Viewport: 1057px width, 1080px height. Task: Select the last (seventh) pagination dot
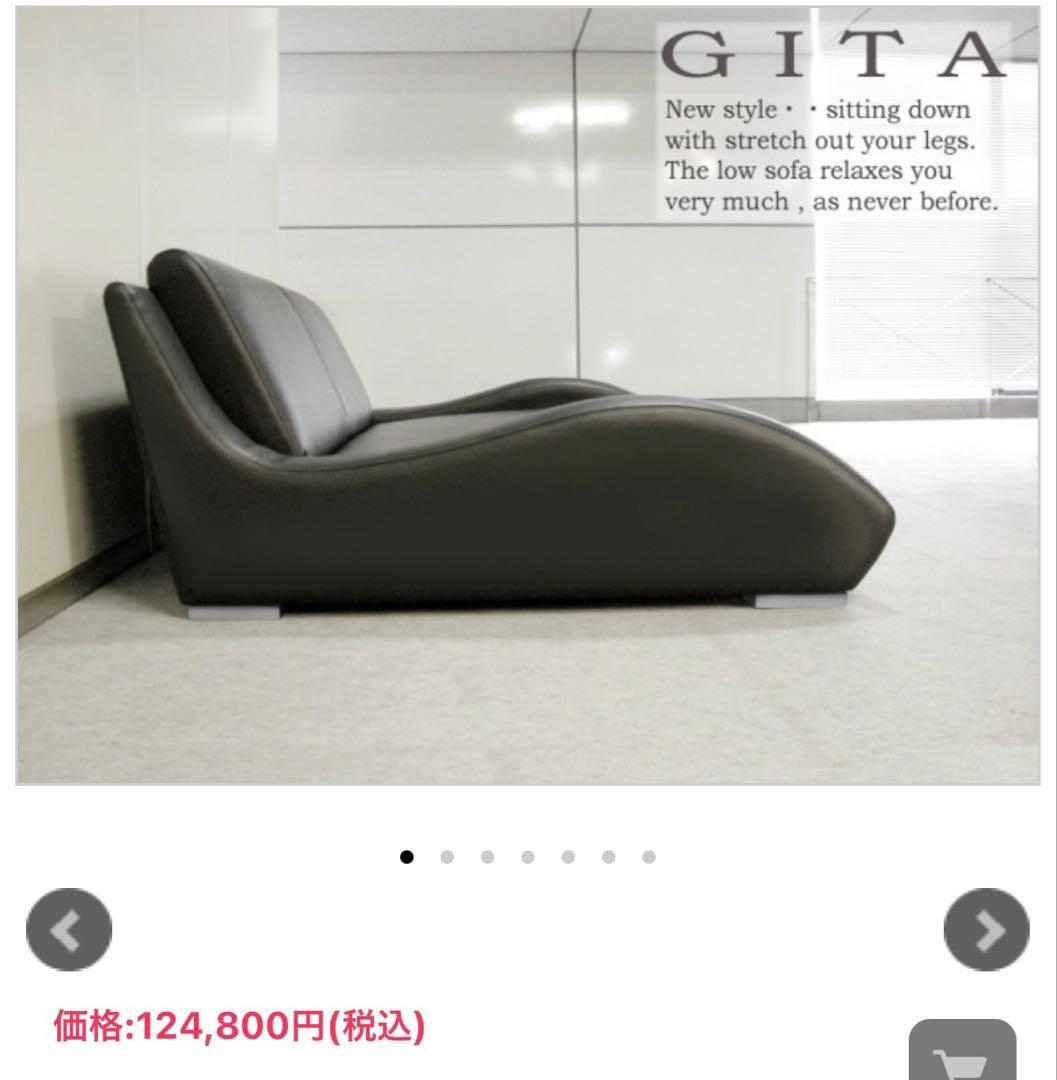click(x=650, y=856)
